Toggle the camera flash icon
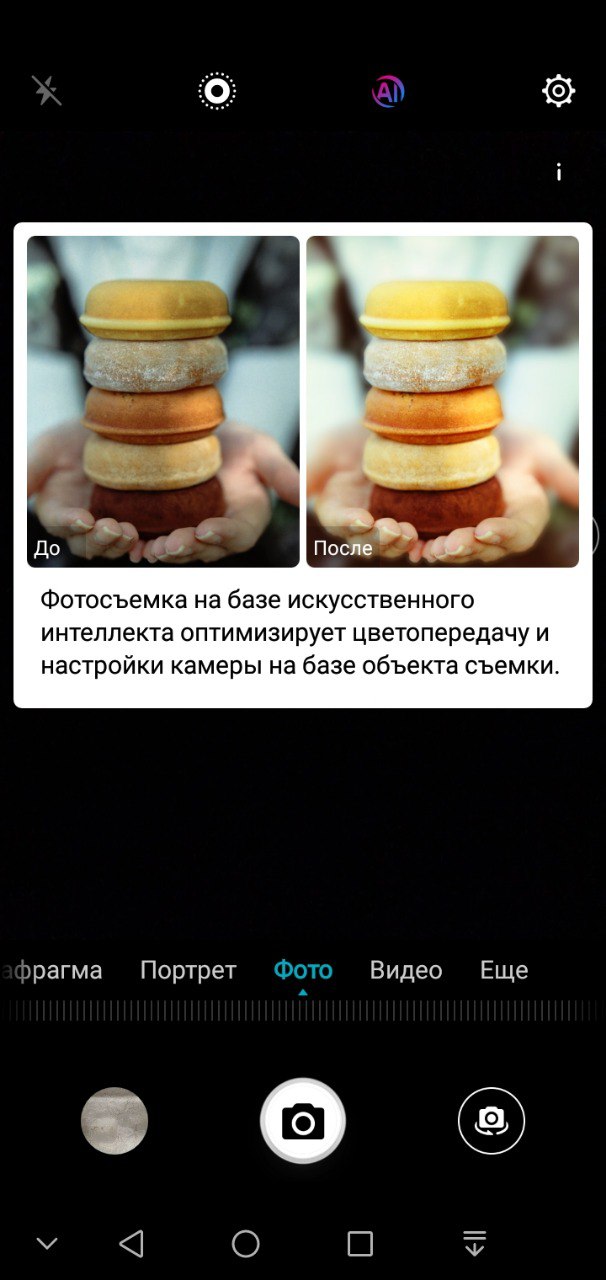The width and height of the screenshot is (606, 1280). point(47,91)
